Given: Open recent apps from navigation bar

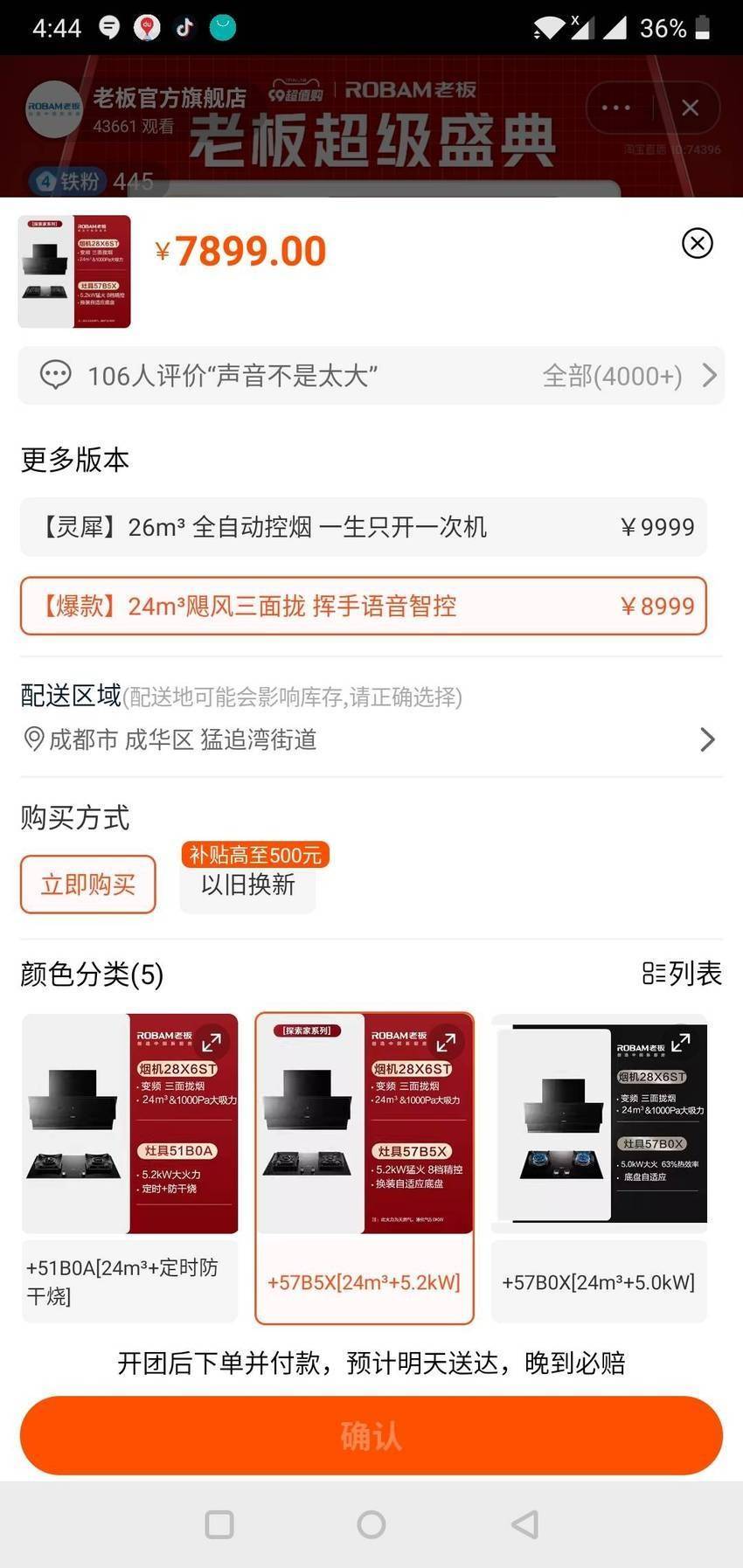Looking at the screenshot, I should click(x=219, y=1524).
